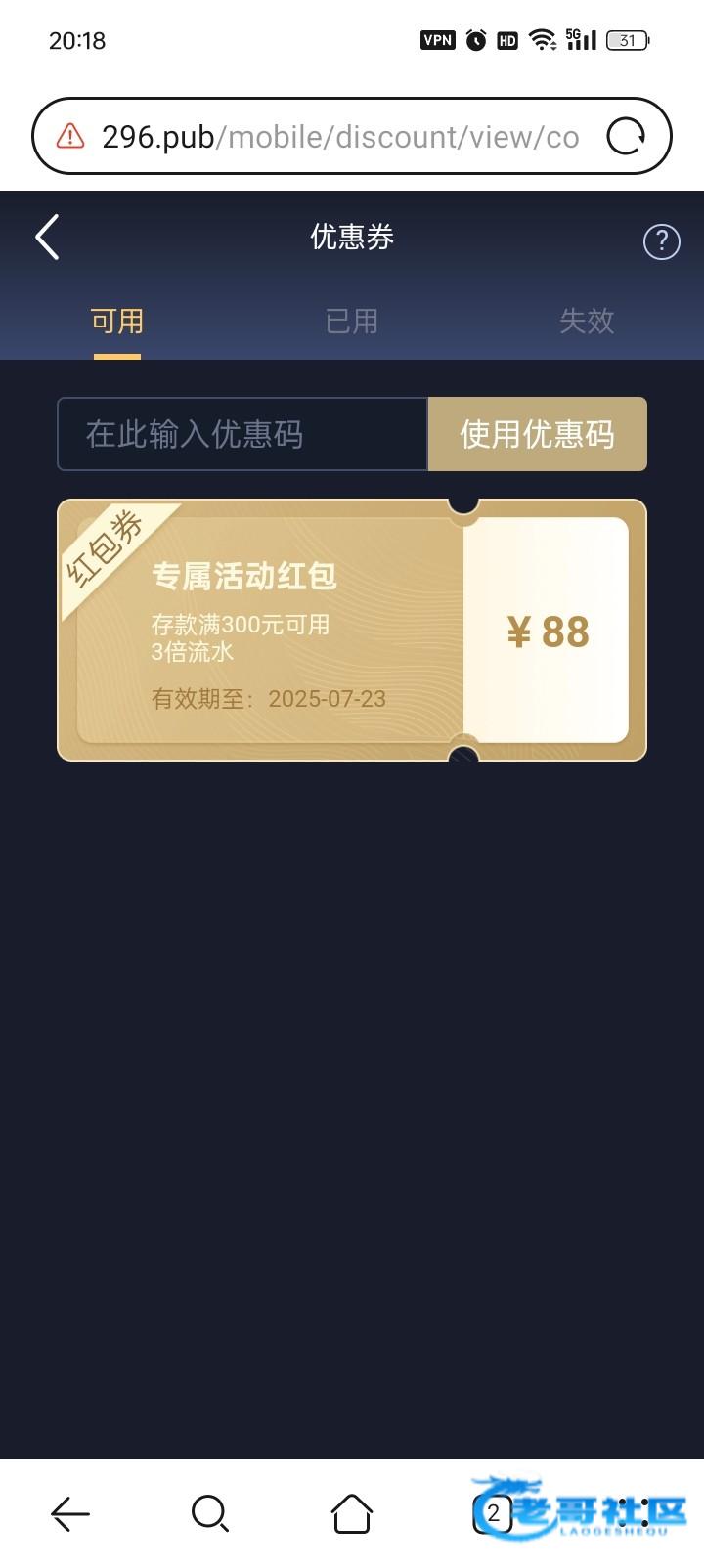Screen dimensions: 704x1568
Task: Reload the page in the browser
Action: (x=626, y=136)
